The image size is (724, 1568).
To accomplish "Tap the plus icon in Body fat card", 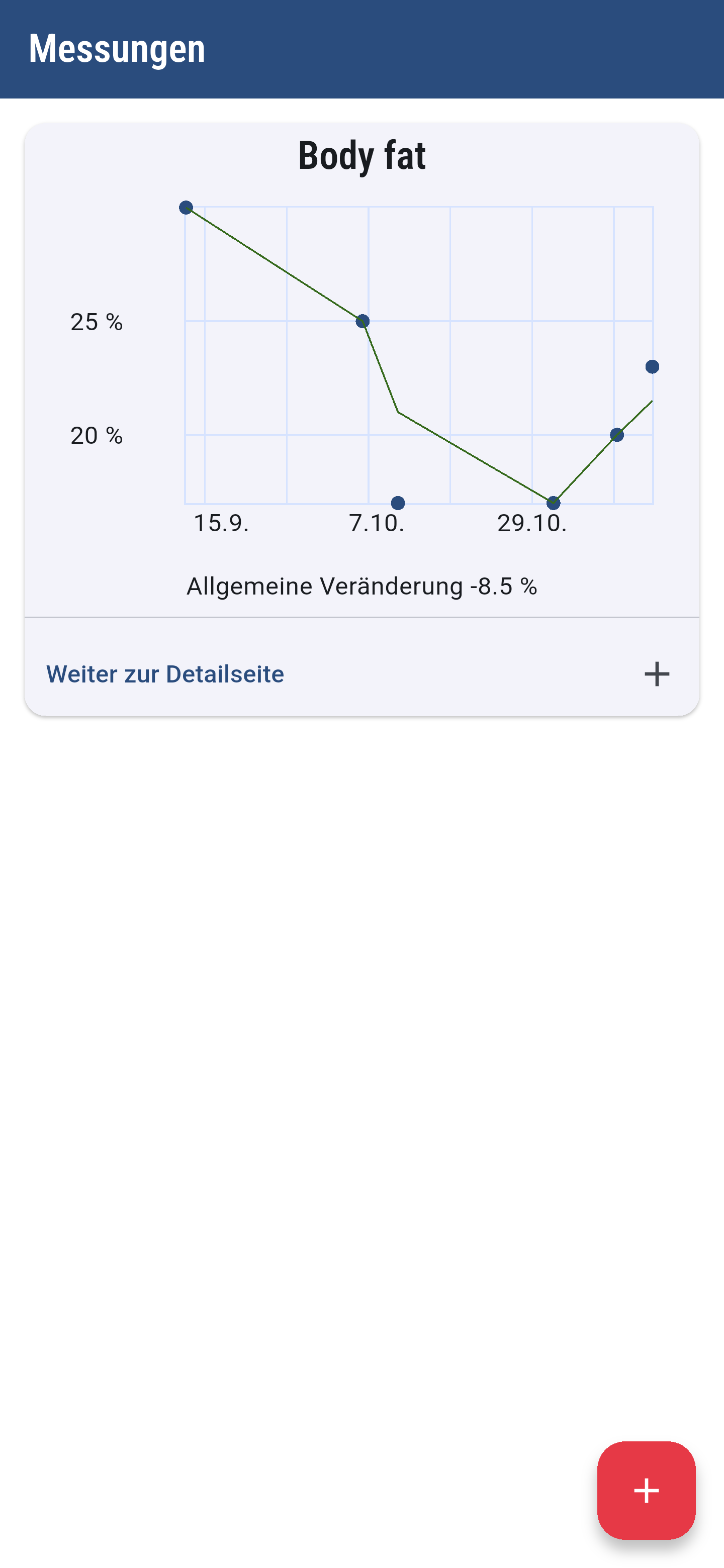I will click(657, 674).
